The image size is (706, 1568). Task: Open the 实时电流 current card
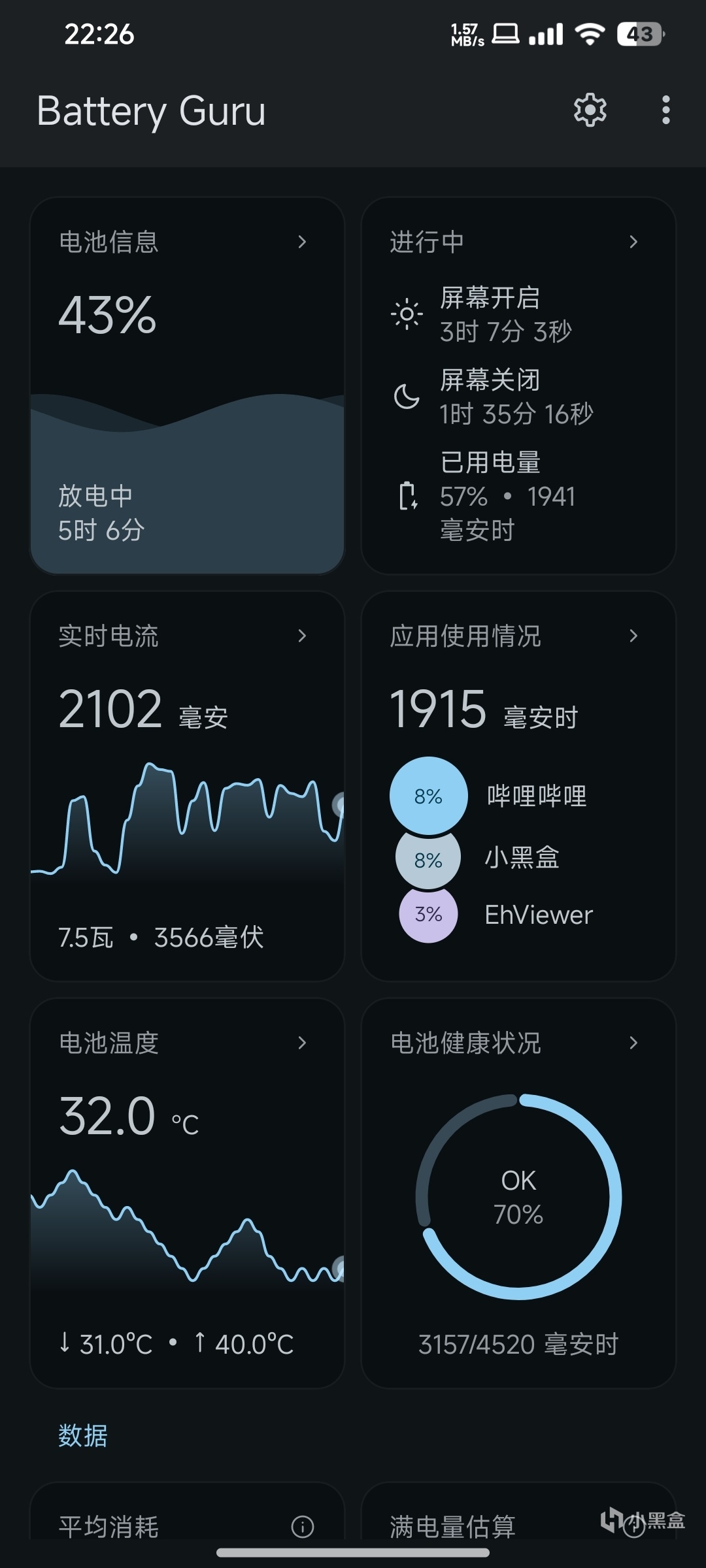point(187,784)
